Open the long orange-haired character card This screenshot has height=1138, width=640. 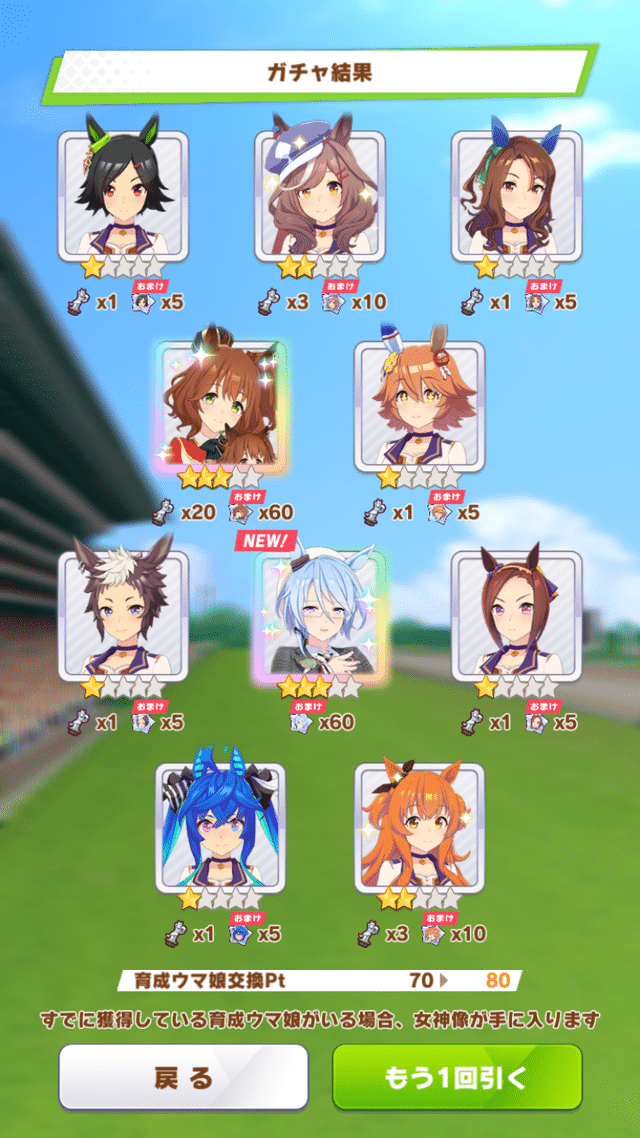(419, 827)
